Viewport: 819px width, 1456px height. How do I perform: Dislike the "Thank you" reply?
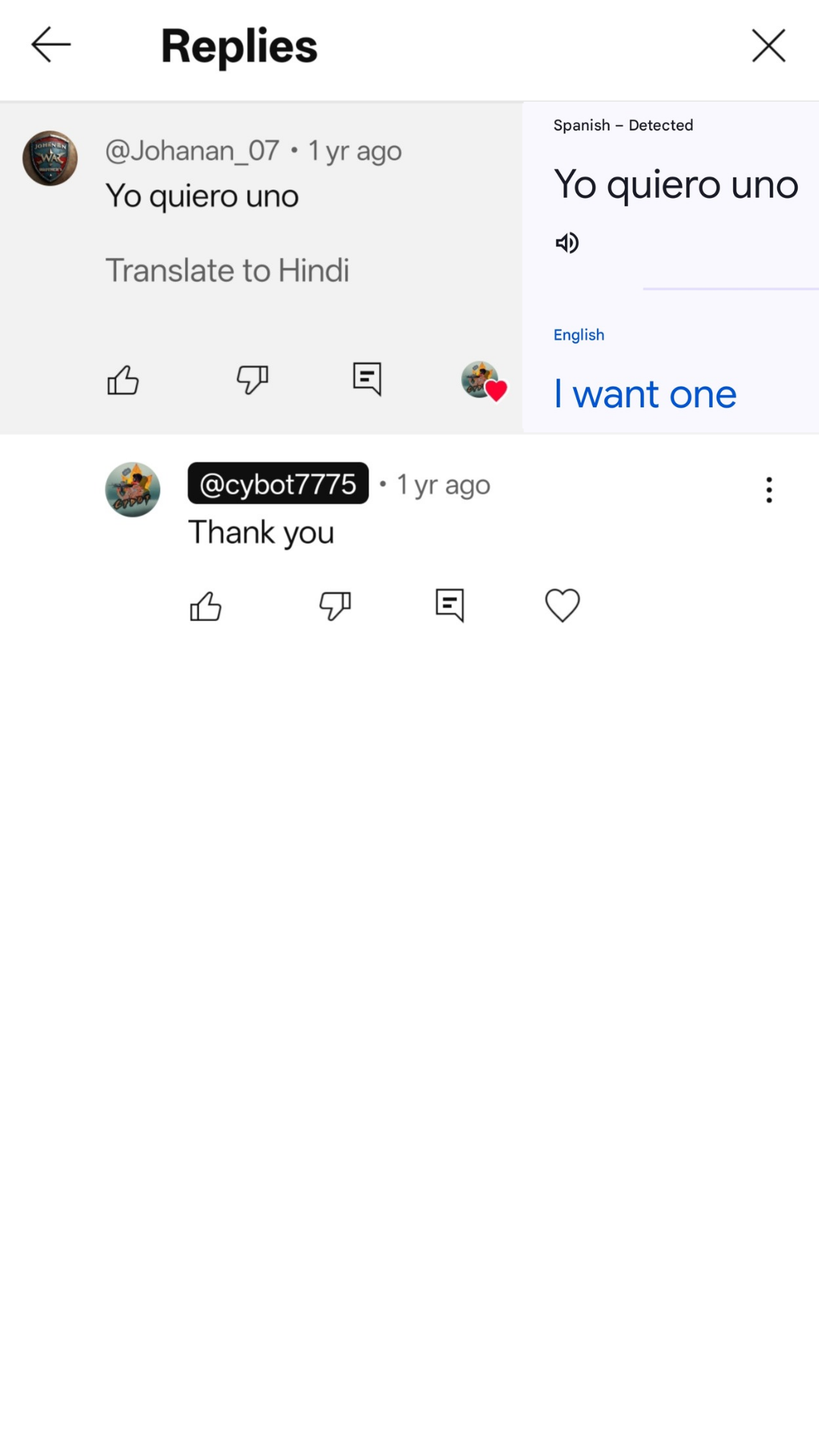point(334,606)
